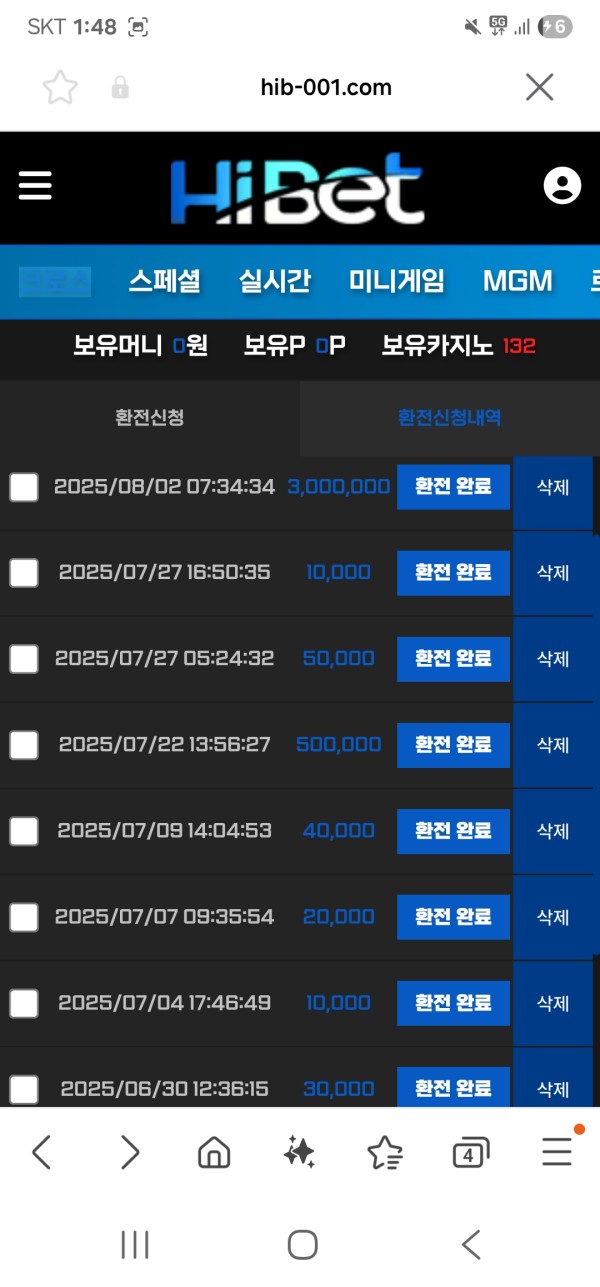Delete the 2025/07/09 14:04:53 record
This screenshot has width=600, height=1287.
point(553,831)
